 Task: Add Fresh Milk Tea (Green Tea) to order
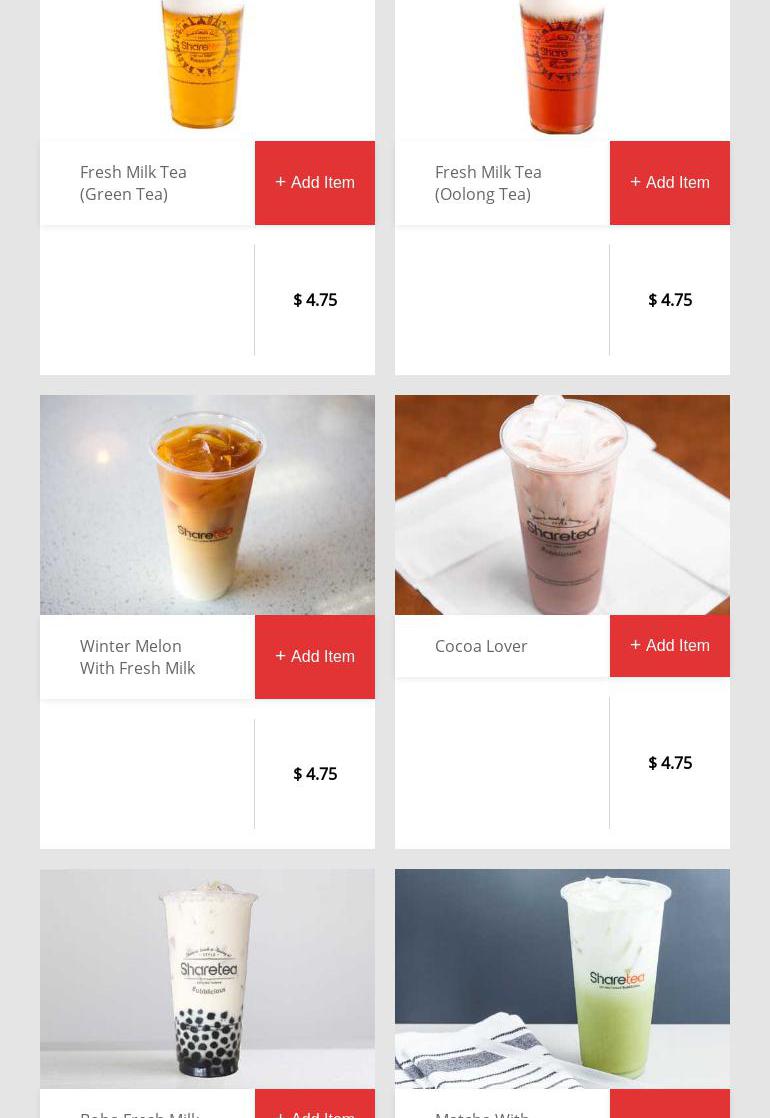point(315,183)
